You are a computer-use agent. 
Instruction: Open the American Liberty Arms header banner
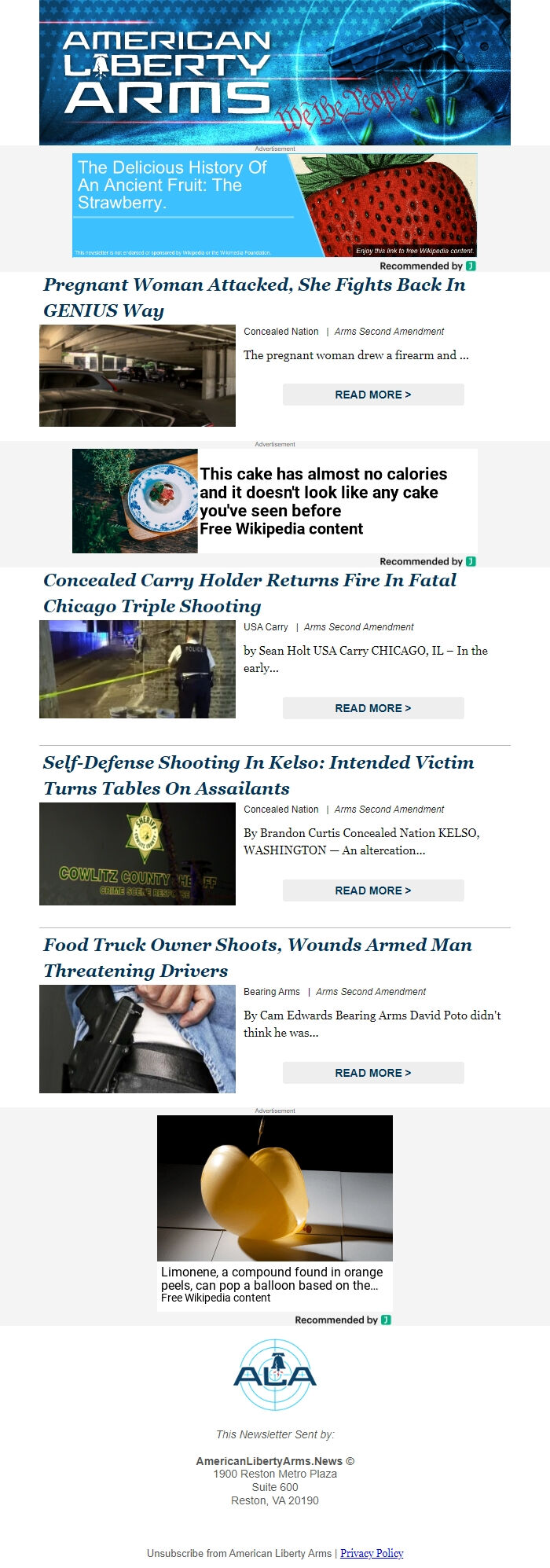tap(274, 72)
